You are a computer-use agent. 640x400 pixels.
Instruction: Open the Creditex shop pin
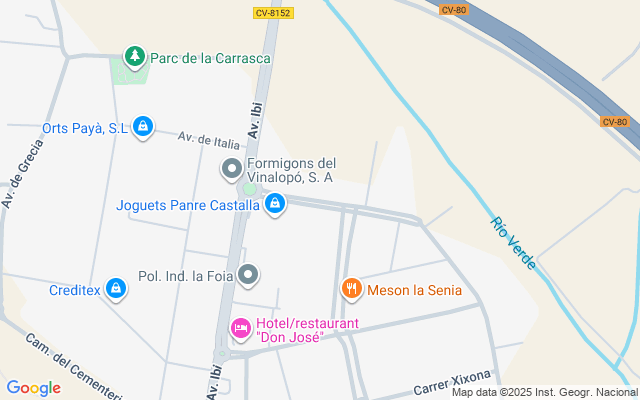coord(117,289)
